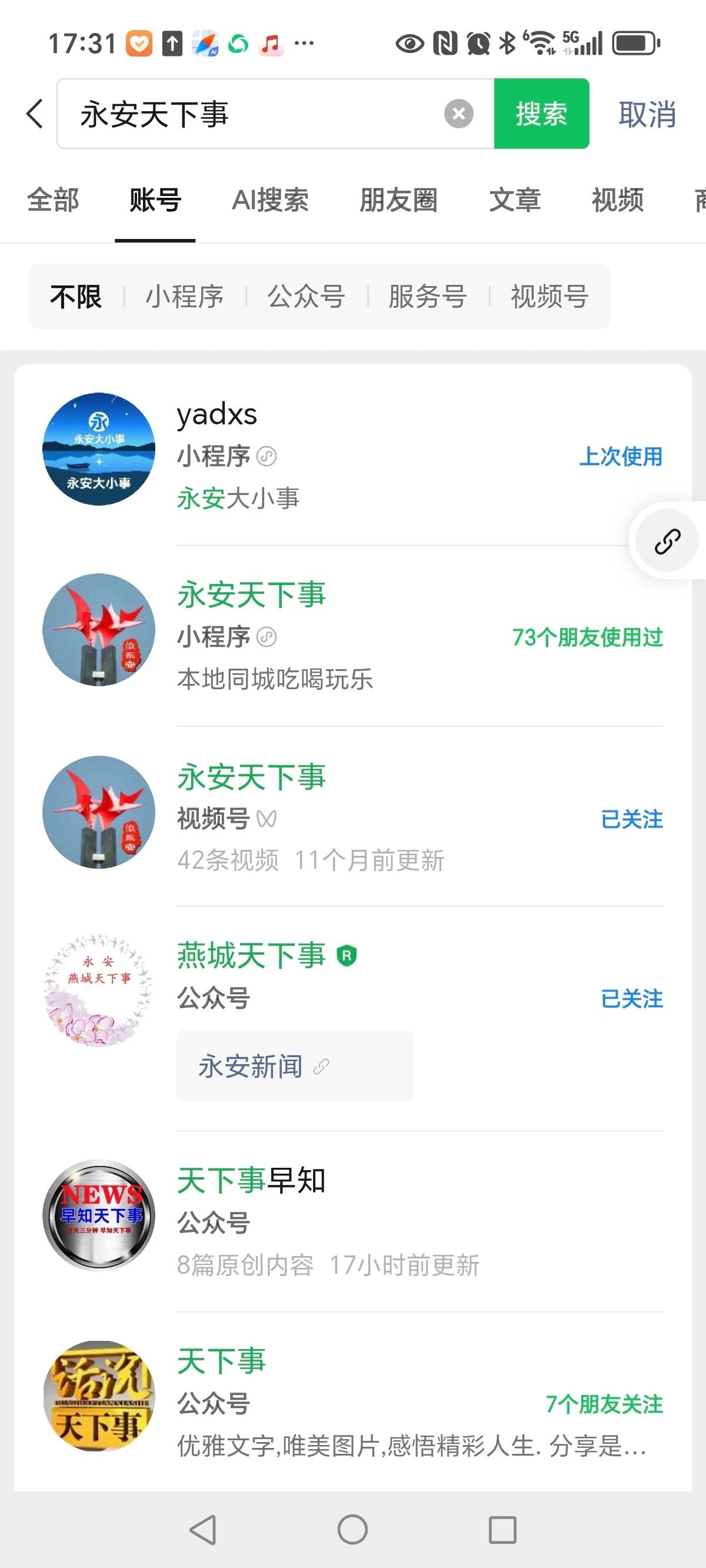Filter results by 视频号
Viewport: 706px width, 1568px height.
click(x=549, y=297)
